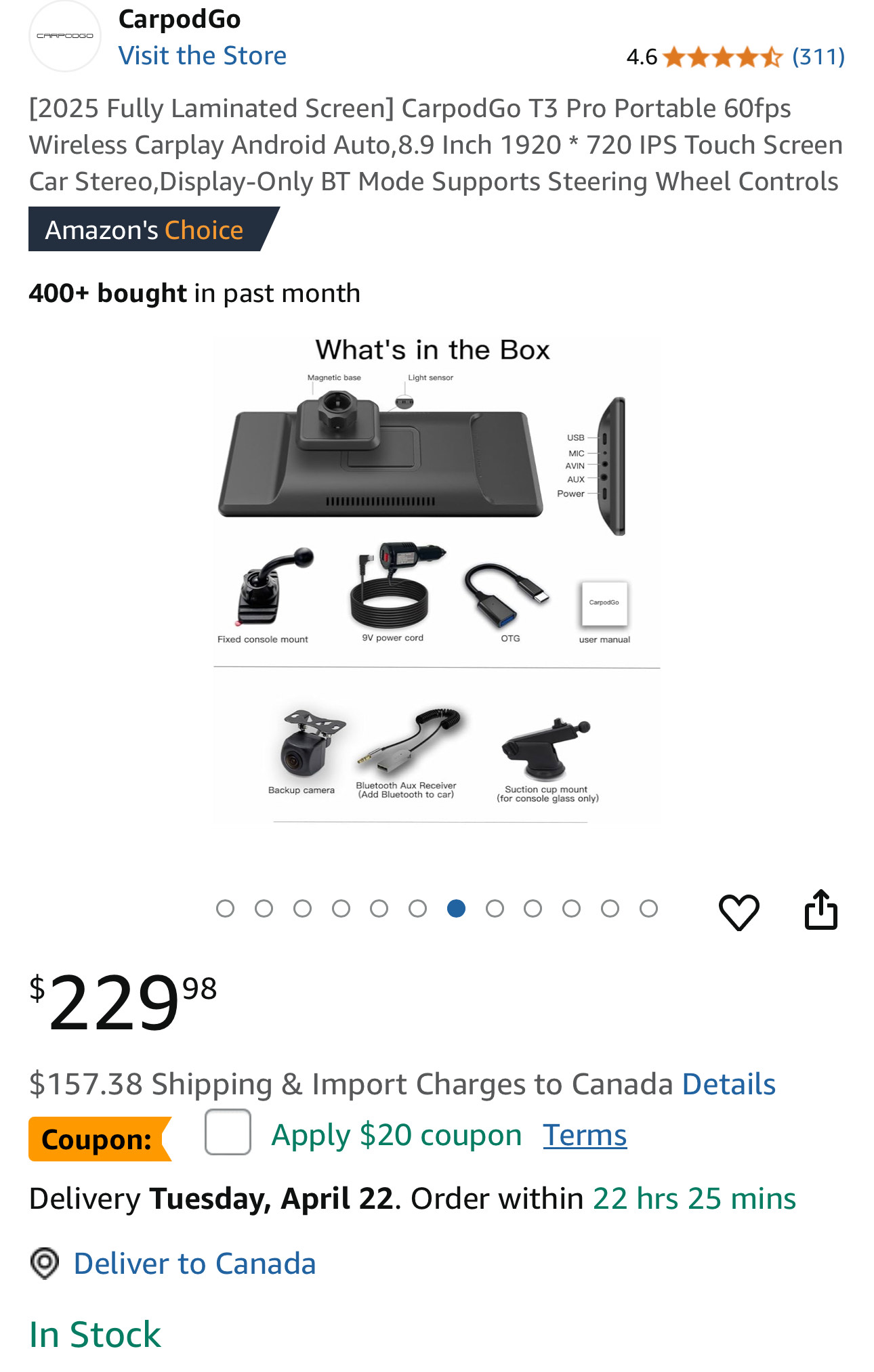Viewport: 874px width, 1372px height.
Task: Jump to the last image dot
Action: coord(648,908)
